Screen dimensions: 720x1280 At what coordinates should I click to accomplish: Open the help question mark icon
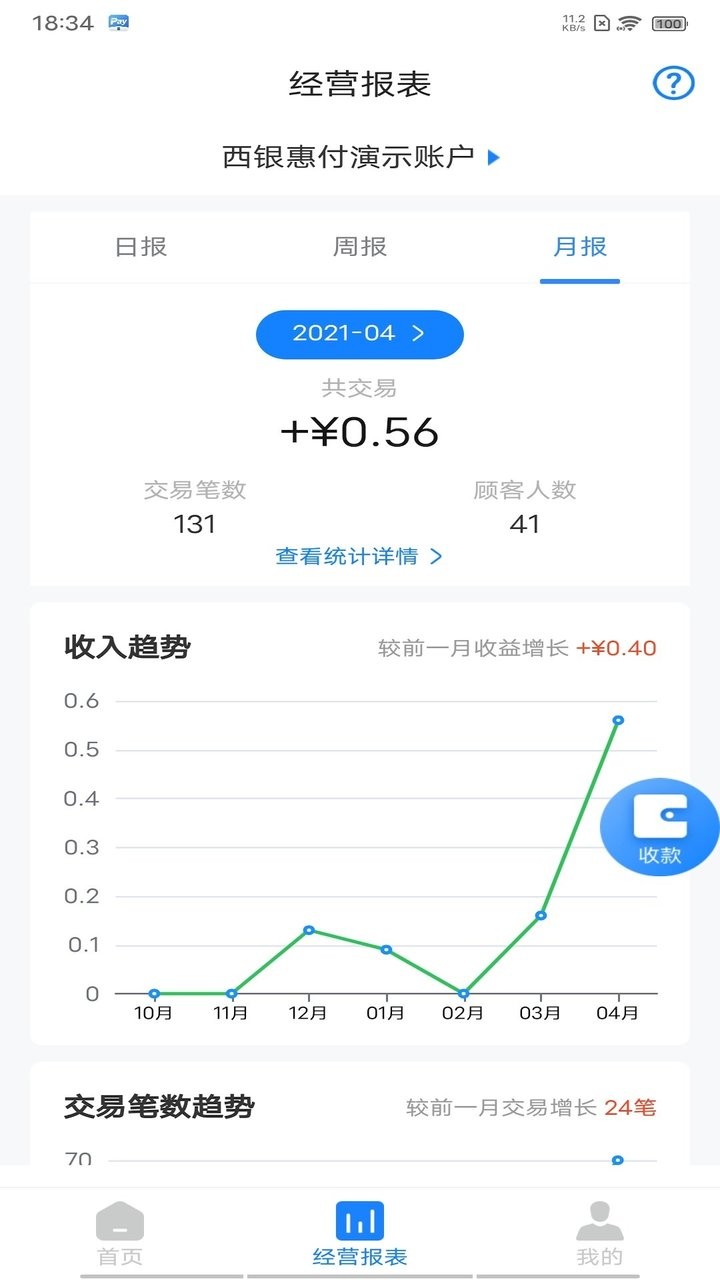pos(673,83)
